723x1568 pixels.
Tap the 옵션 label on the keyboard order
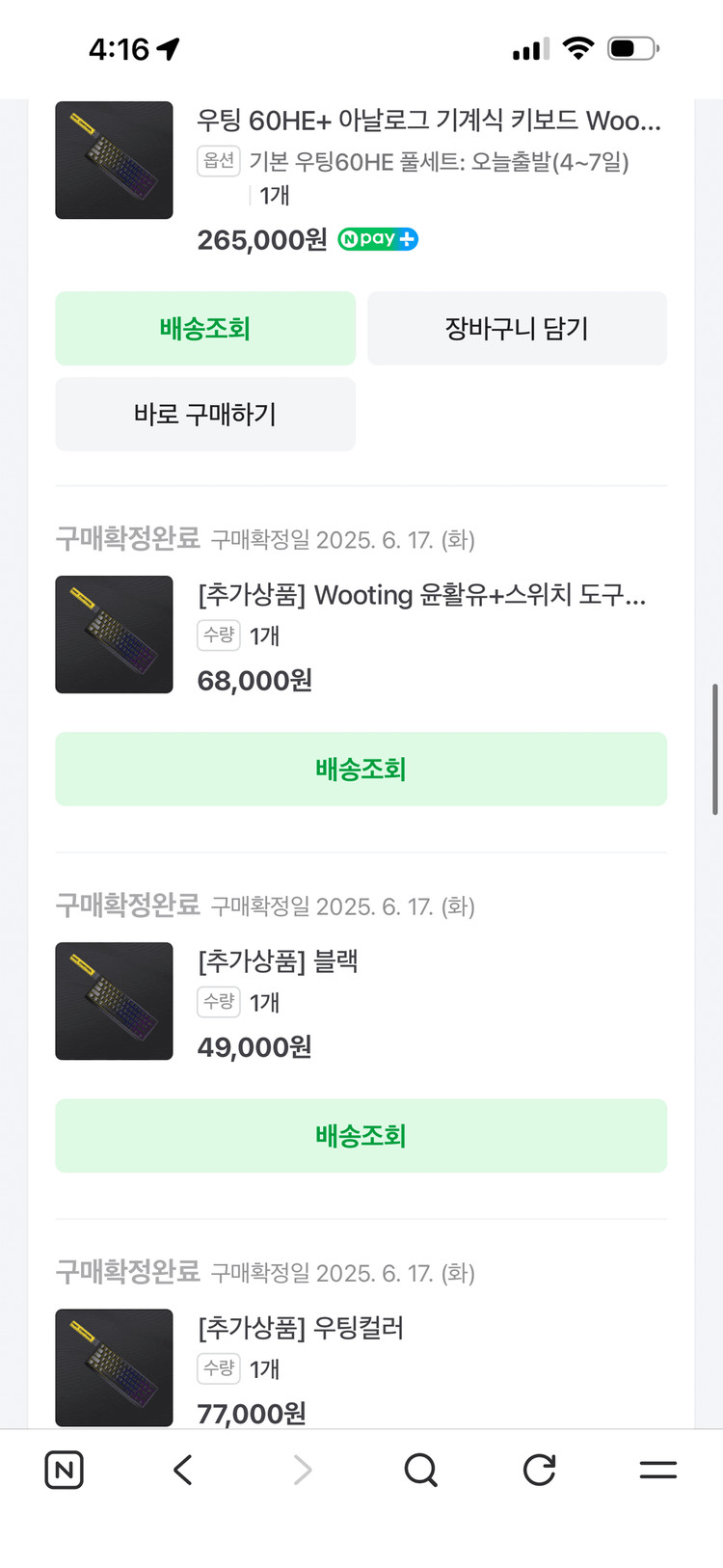pos(219,161)
